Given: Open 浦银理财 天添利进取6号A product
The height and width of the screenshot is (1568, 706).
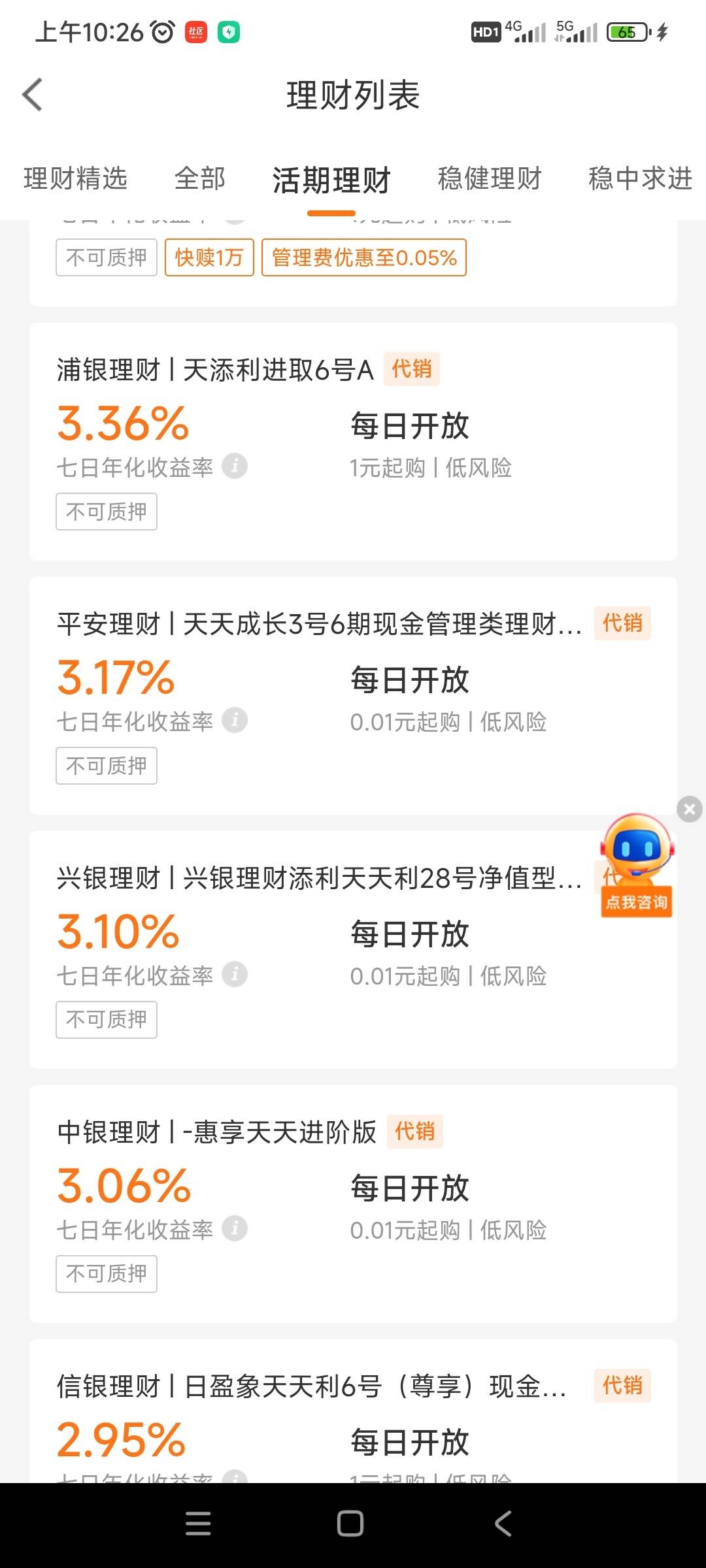Looking at the screenshot, I should [x=353, y=441].
